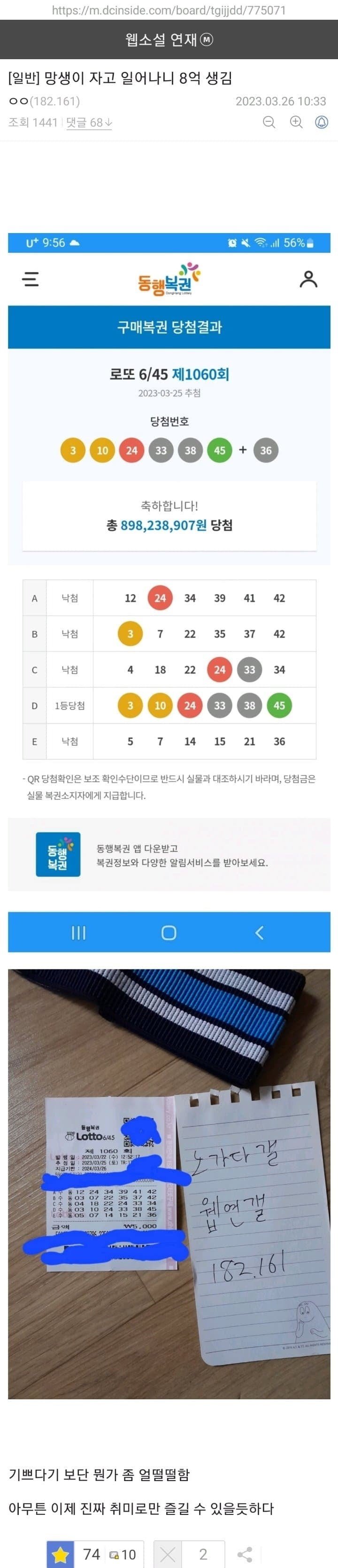Zoom out the post text size
This screenshot has height=1568, width=338.
click(x=269, y=122)
